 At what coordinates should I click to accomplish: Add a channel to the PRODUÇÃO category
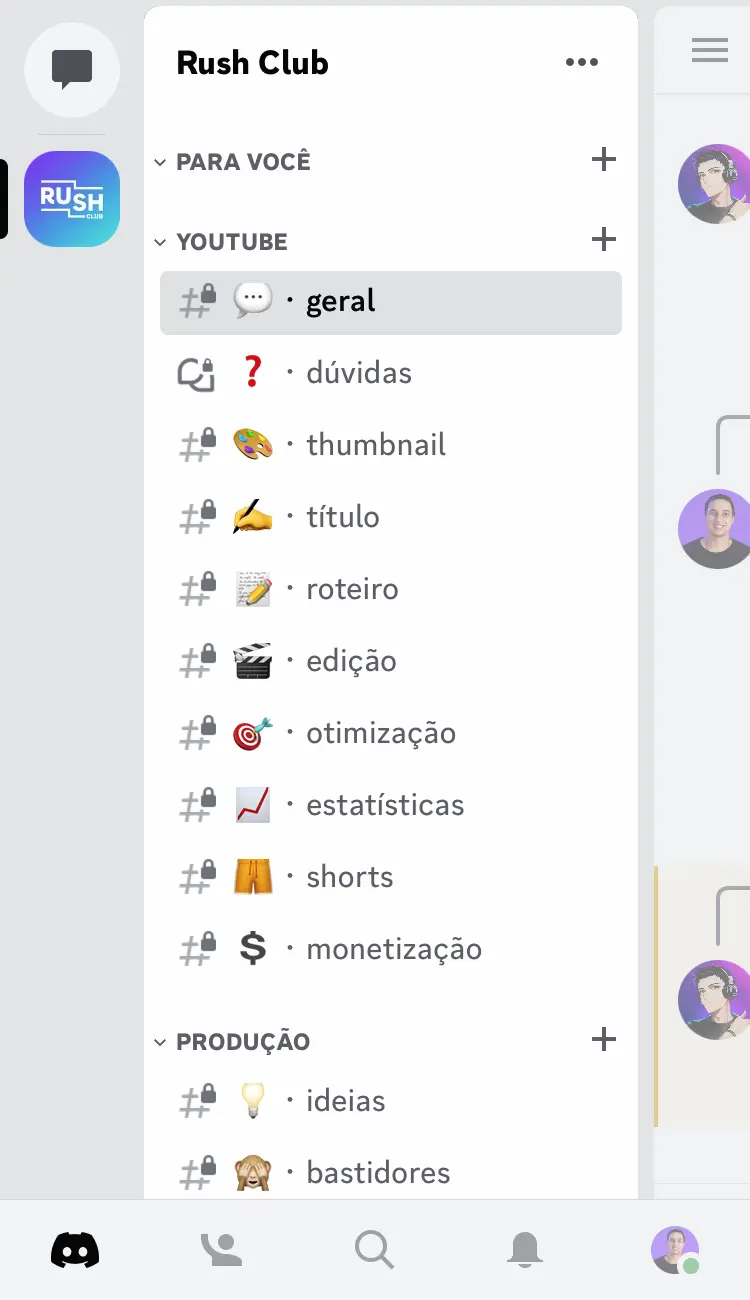pyautogui.click(x=604, y=1040)
